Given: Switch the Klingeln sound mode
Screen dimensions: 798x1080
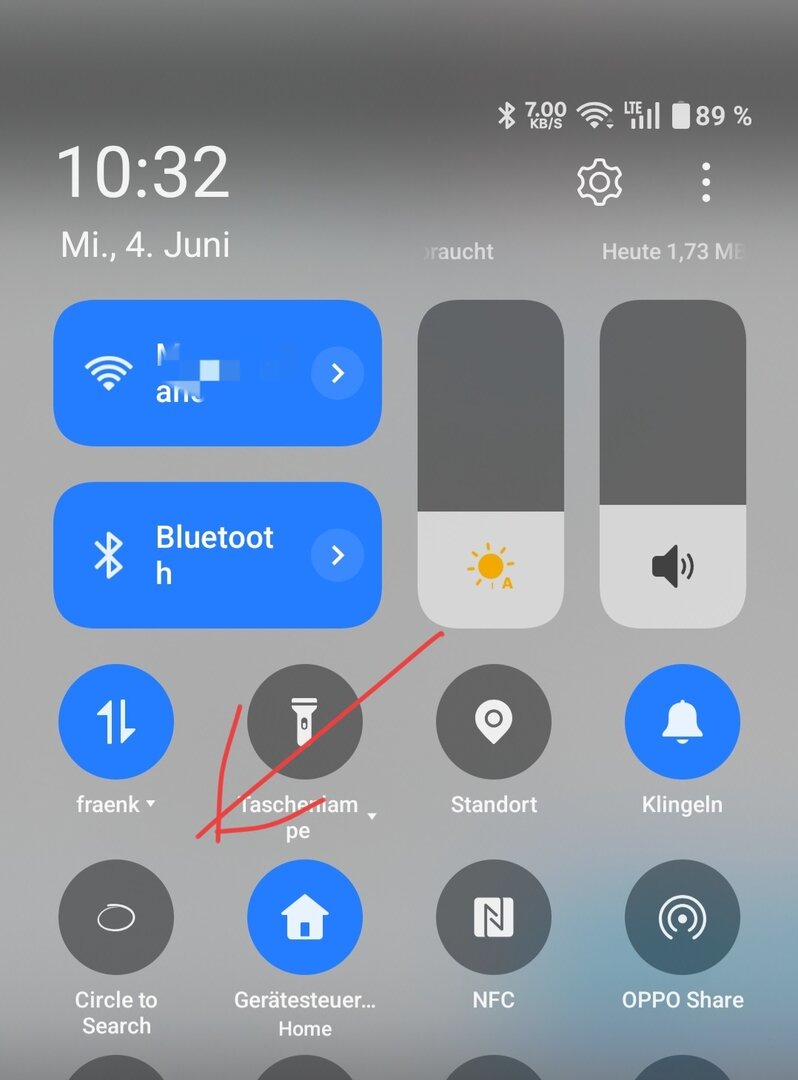Looking at the screenshot, I should click(x=682, y=722).
